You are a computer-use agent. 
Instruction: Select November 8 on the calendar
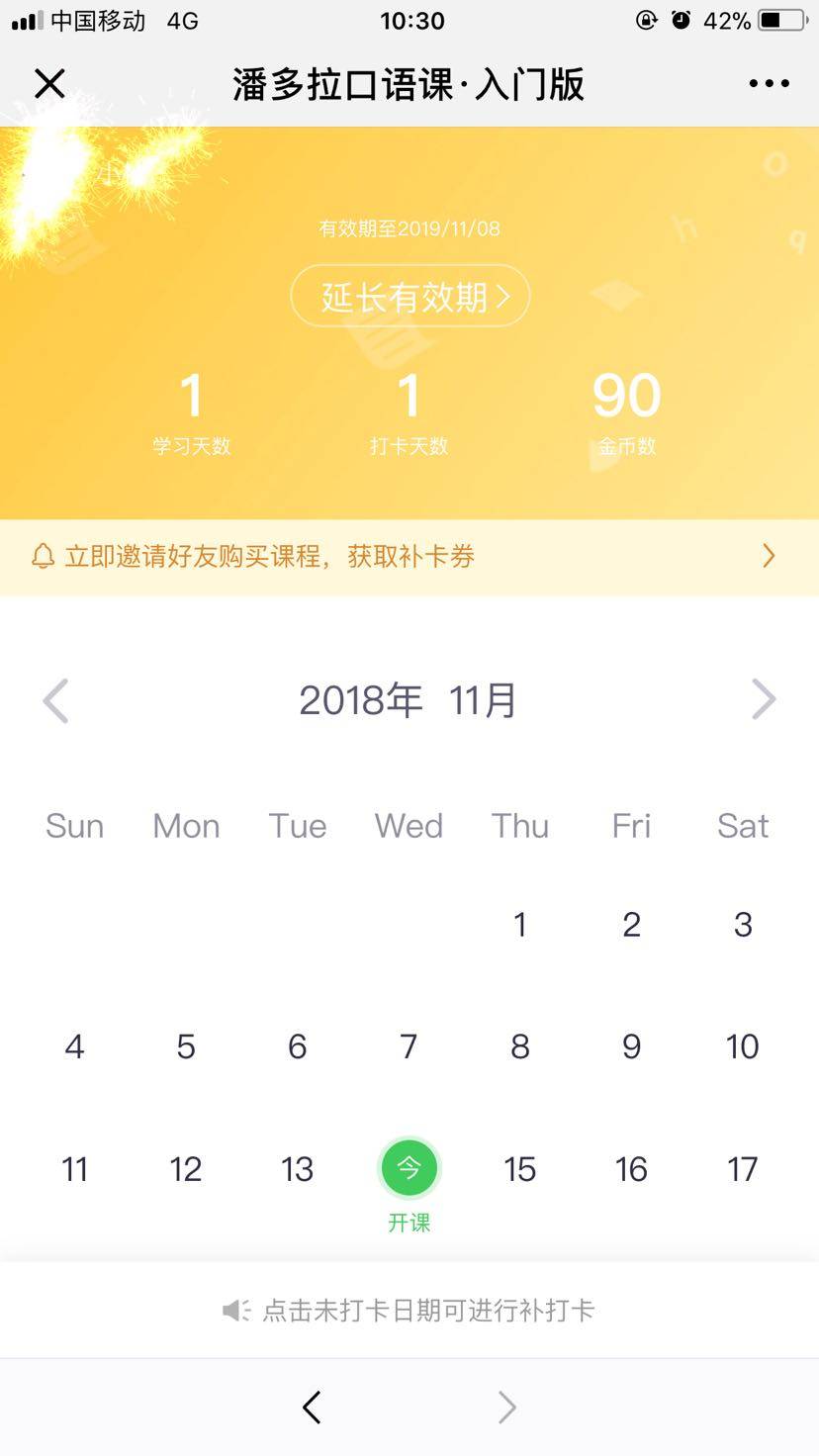click(520, 1046)
